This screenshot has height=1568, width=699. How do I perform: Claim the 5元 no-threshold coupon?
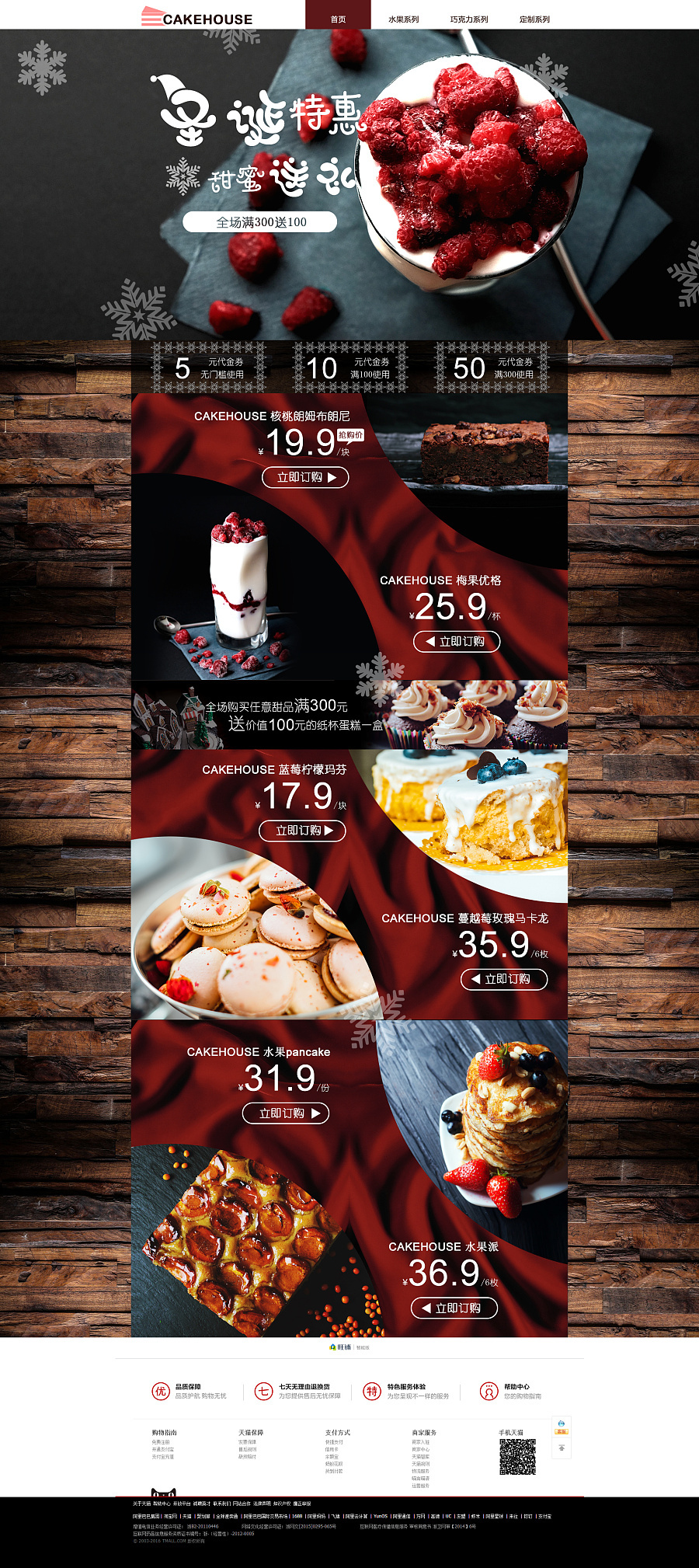tap(208, 368)
